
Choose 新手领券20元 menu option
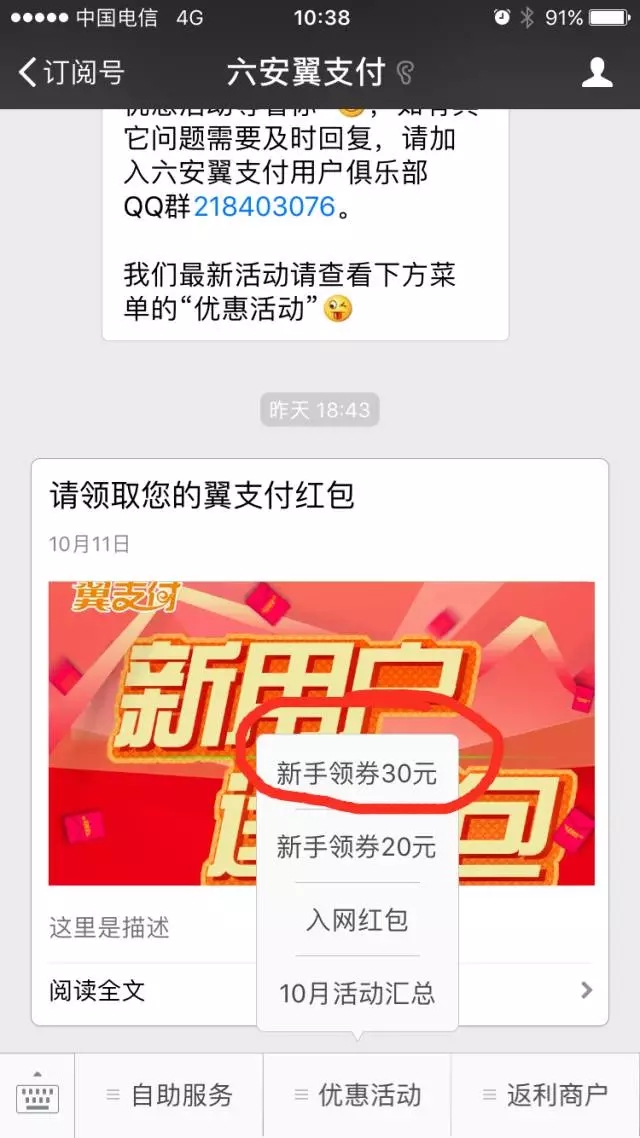[357, 847]
